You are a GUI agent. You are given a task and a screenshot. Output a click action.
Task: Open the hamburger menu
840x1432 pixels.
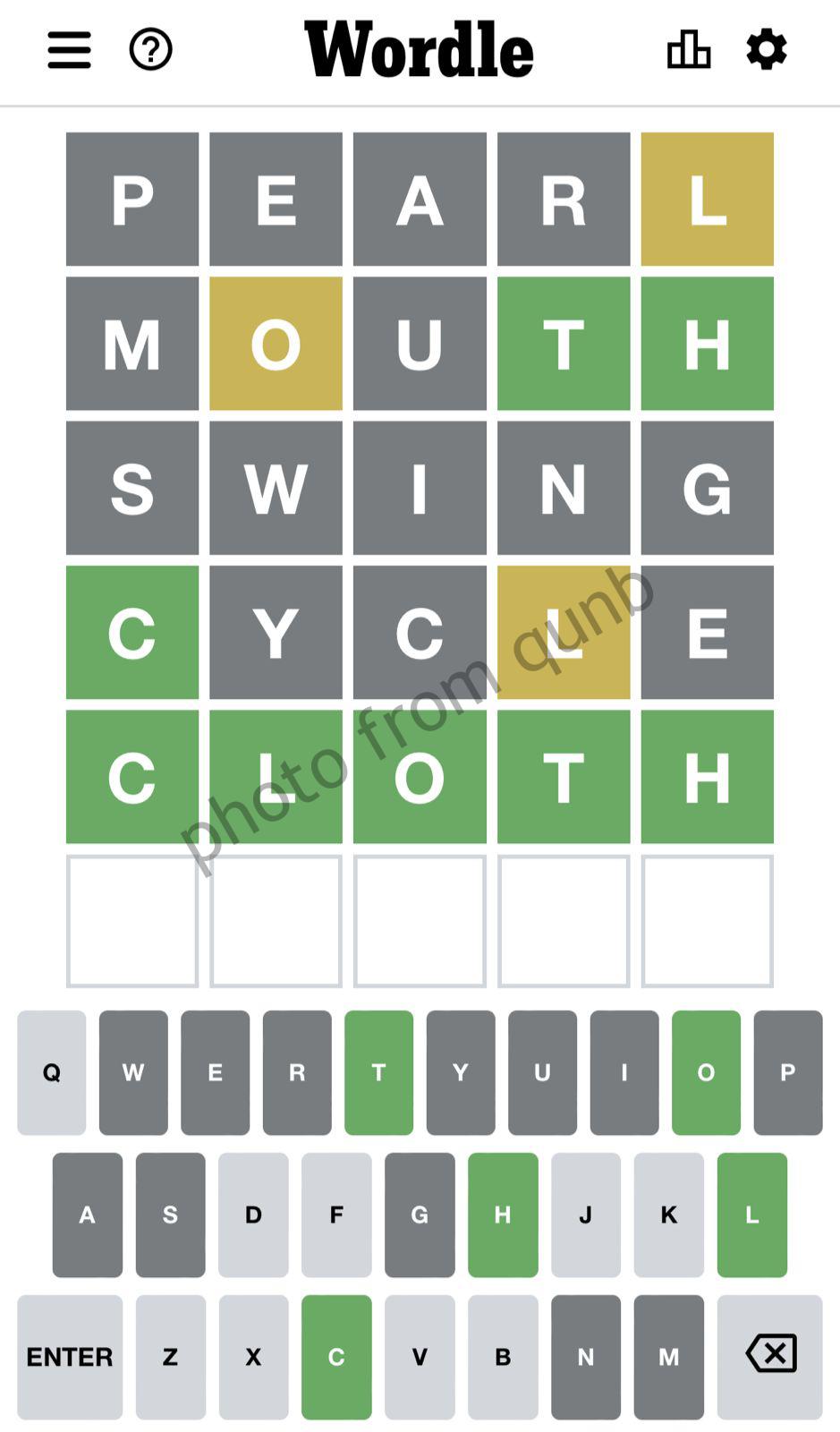coord(69,50)
